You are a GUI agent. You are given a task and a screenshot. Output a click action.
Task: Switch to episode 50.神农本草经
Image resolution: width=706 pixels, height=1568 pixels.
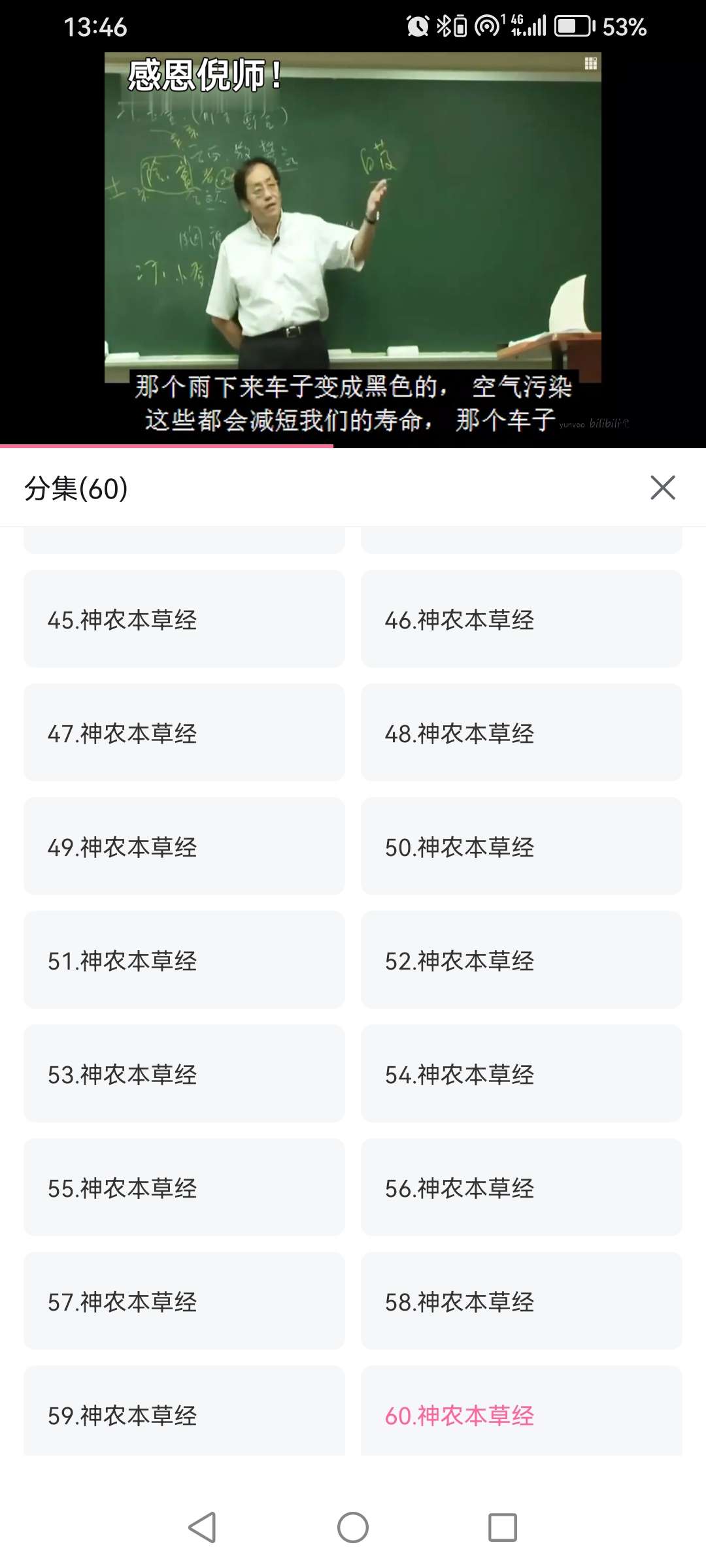pos(522,846)
